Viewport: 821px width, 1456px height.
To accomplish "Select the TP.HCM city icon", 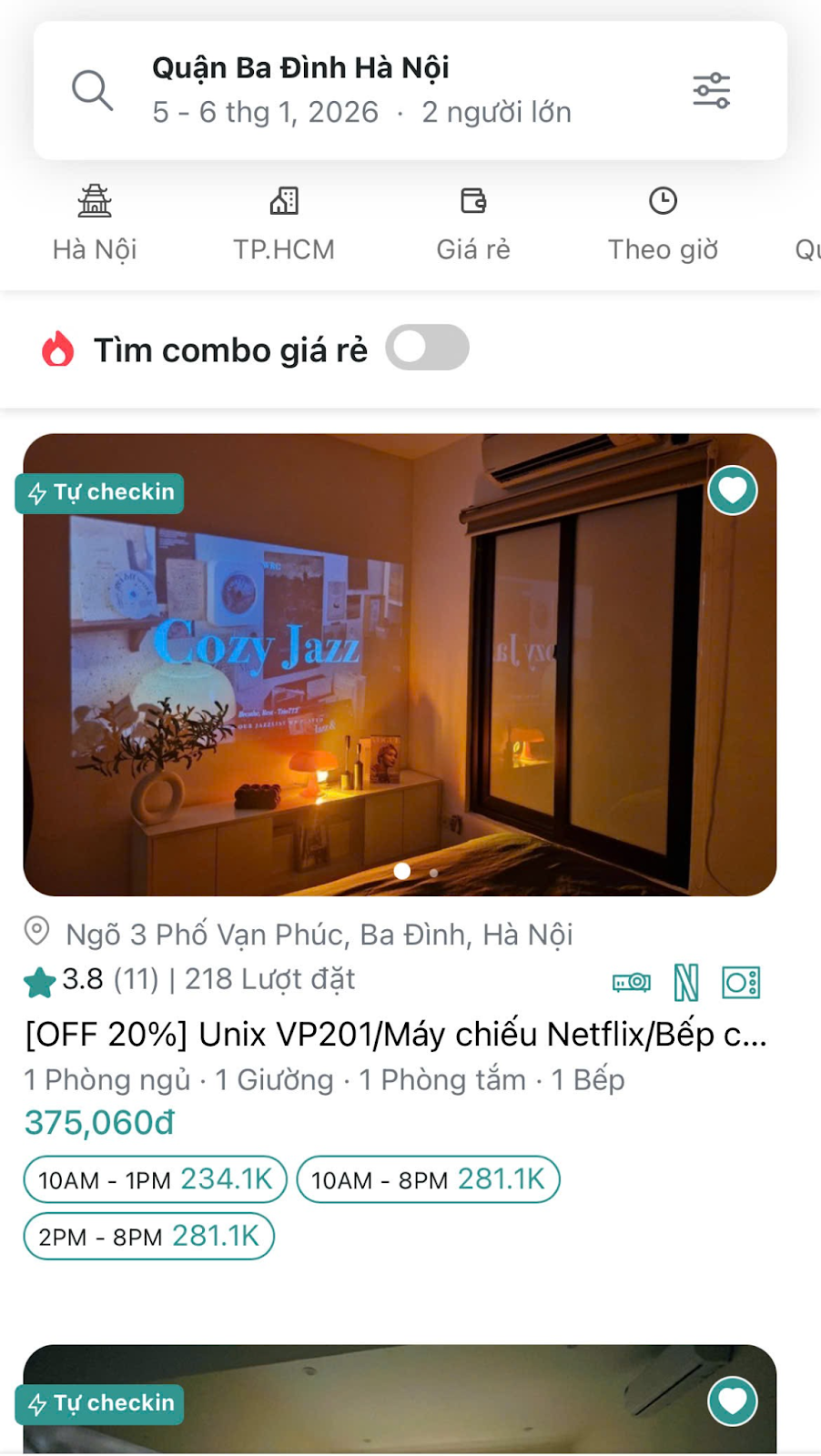I will [x=283, y=200].
